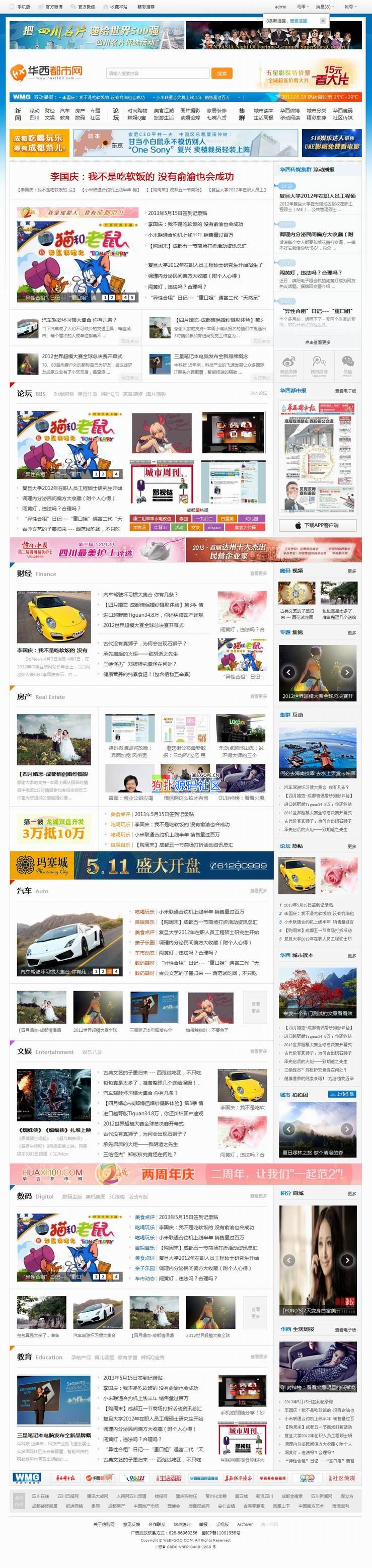Open 关于仿购网 footer link
The width and height of the screenshot is (372, 1568).
point(104,1525)
